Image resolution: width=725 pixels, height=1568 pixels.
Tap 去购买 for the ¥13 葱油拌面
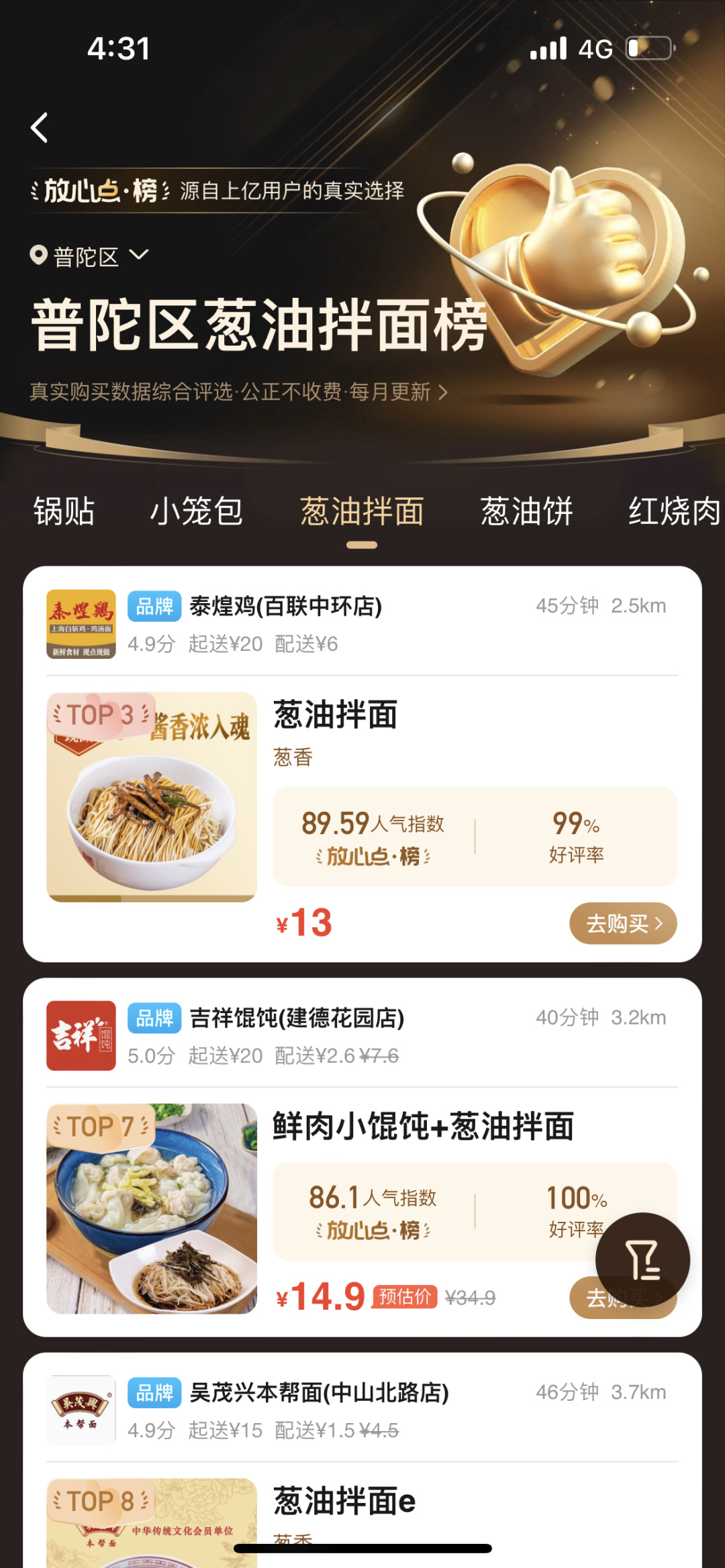622,923
